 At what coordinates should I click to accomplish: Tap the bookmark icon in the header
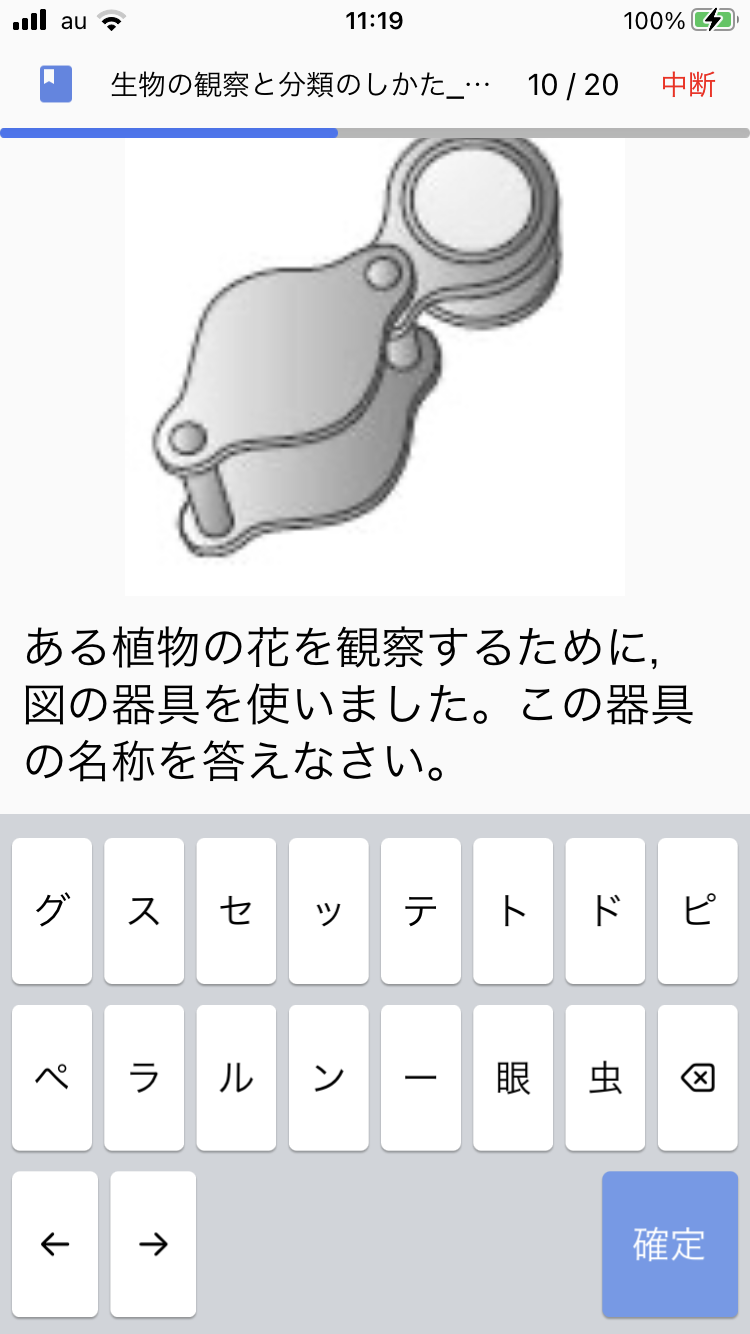[x=56, y=84]
